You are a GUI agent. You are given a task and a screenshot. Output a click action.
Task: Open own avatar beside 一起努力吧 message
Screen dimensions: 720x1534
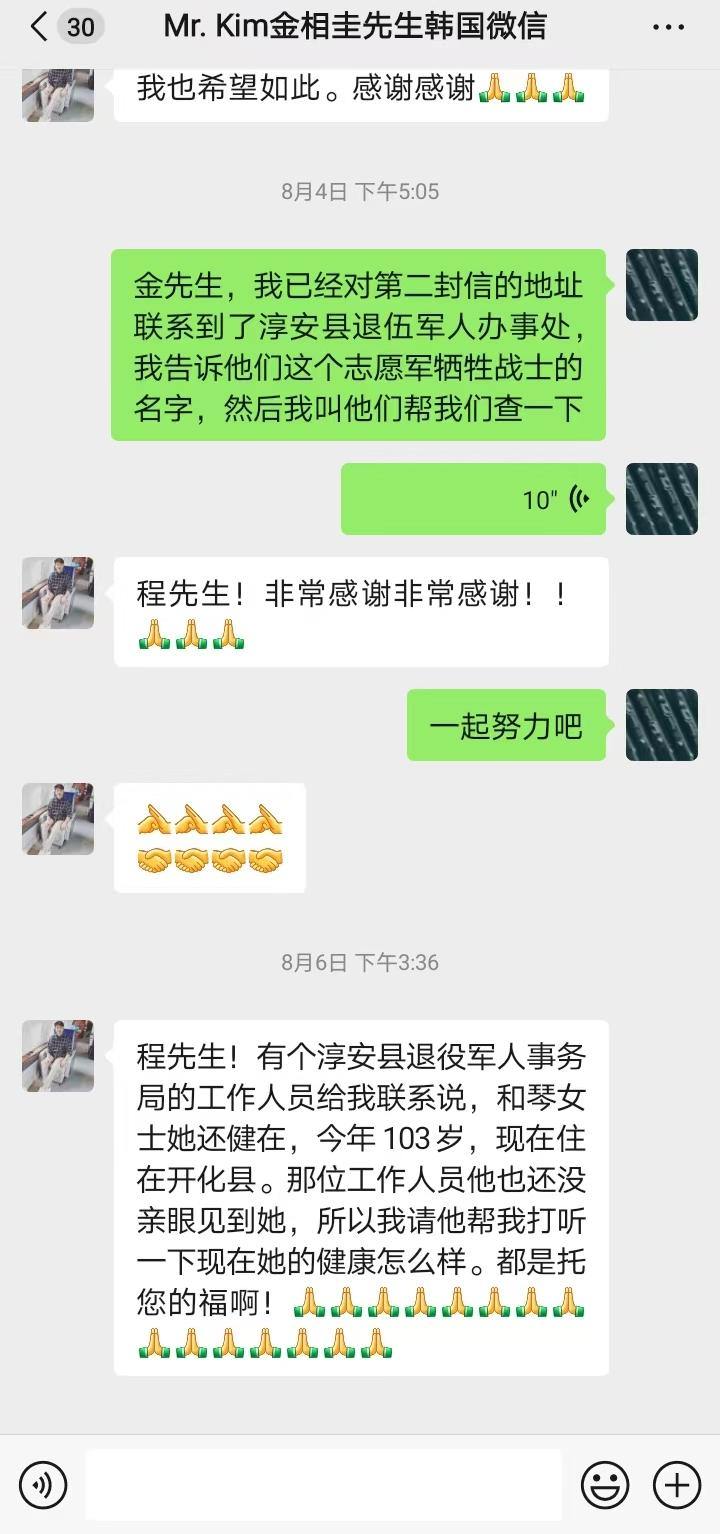tap(662, 725)
